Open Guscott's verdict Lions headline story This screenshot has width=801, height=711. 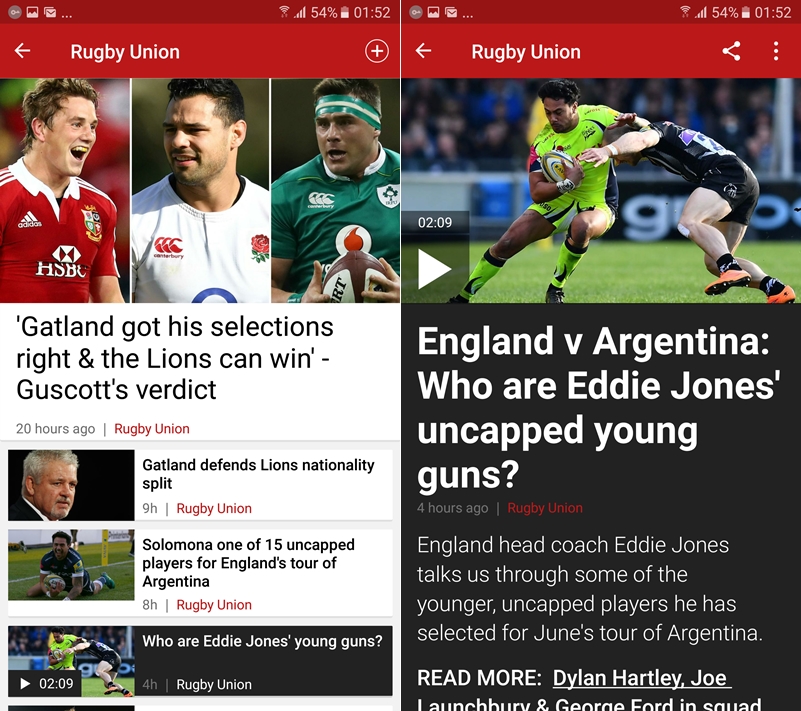coord(175,357)
